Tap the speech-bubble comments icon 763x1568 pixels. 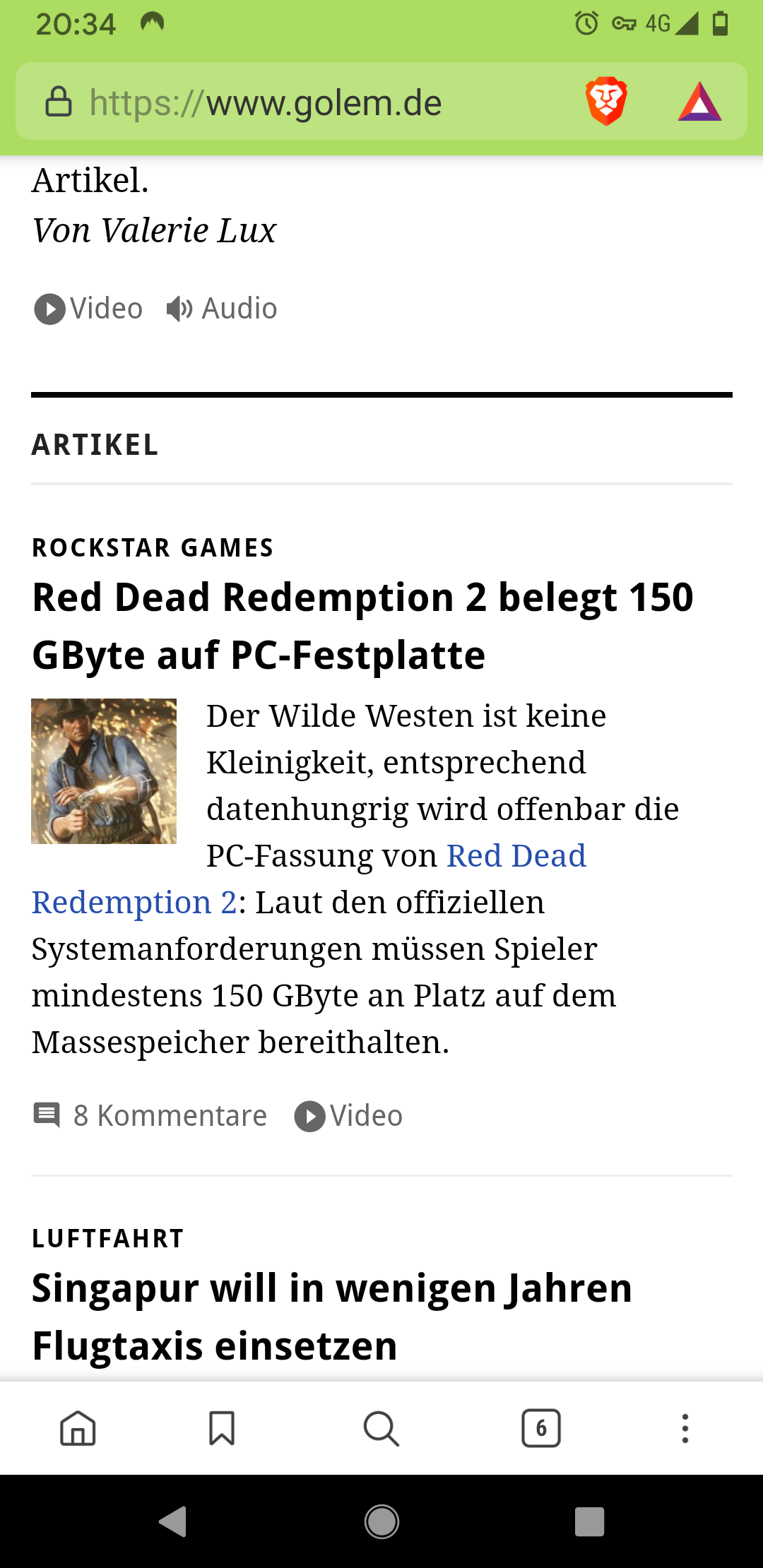point(47,1115)
